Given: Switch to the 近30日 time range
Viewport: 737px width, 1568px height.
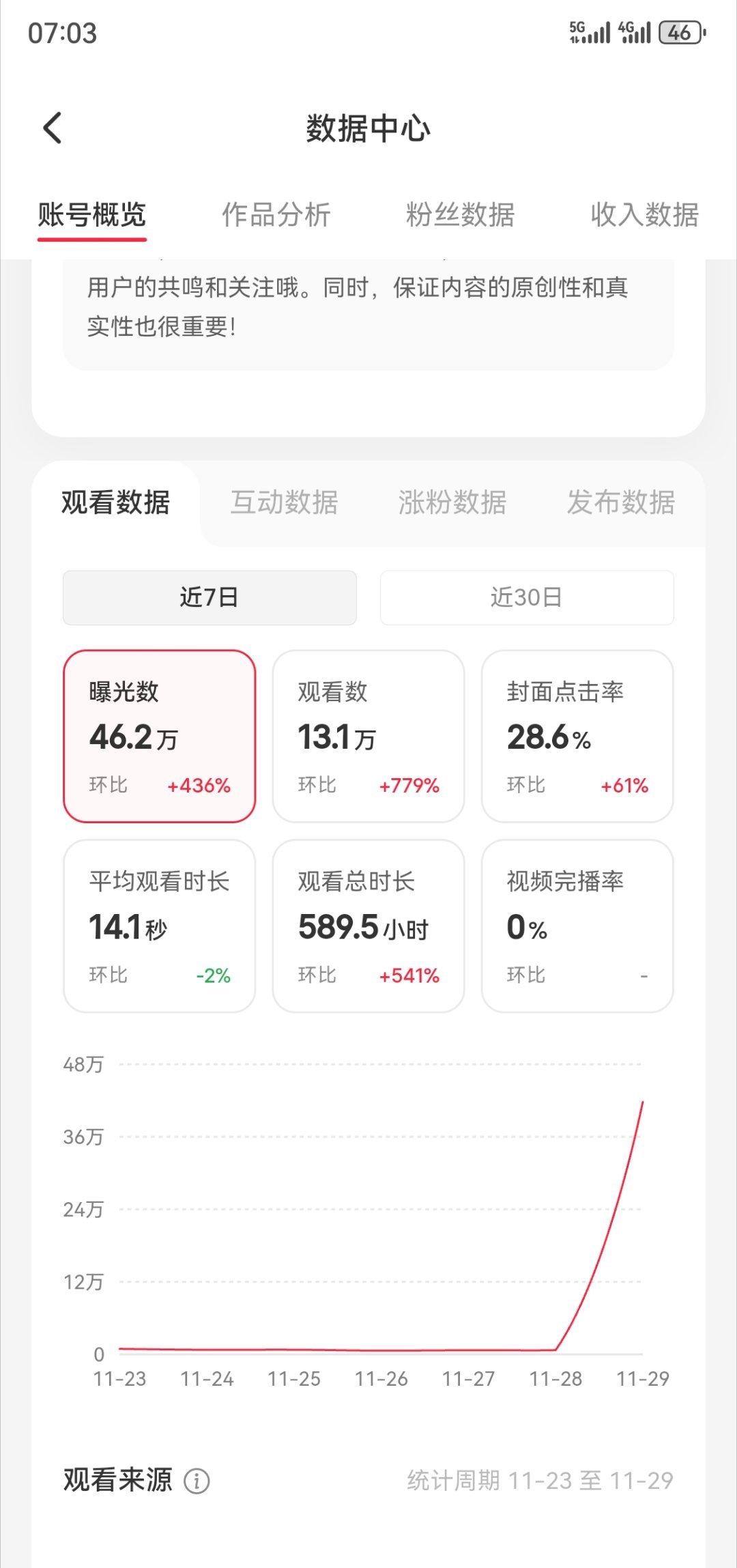Looking at the screenshot, I should [526, 597].
